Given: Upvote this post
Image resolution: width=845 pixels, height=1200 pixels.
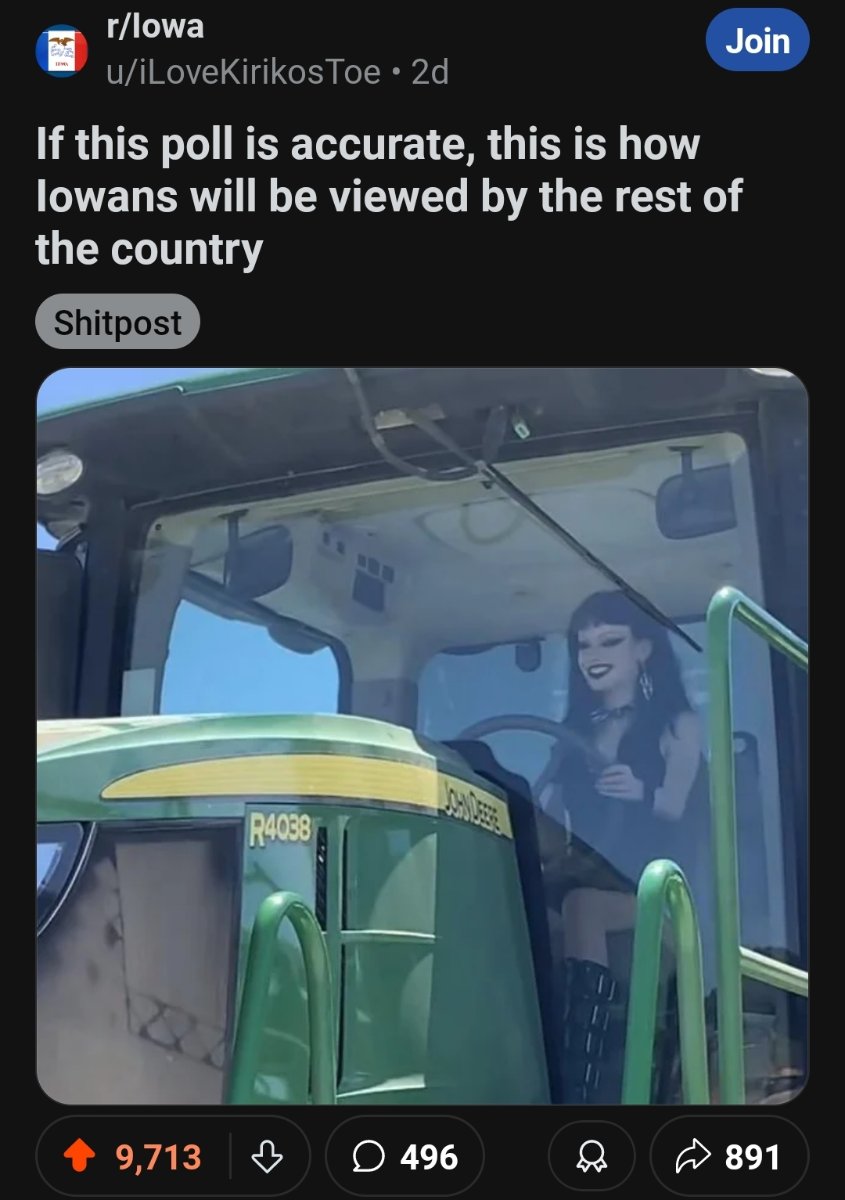Looking at the screenshot, I should tap(77, 1157).
